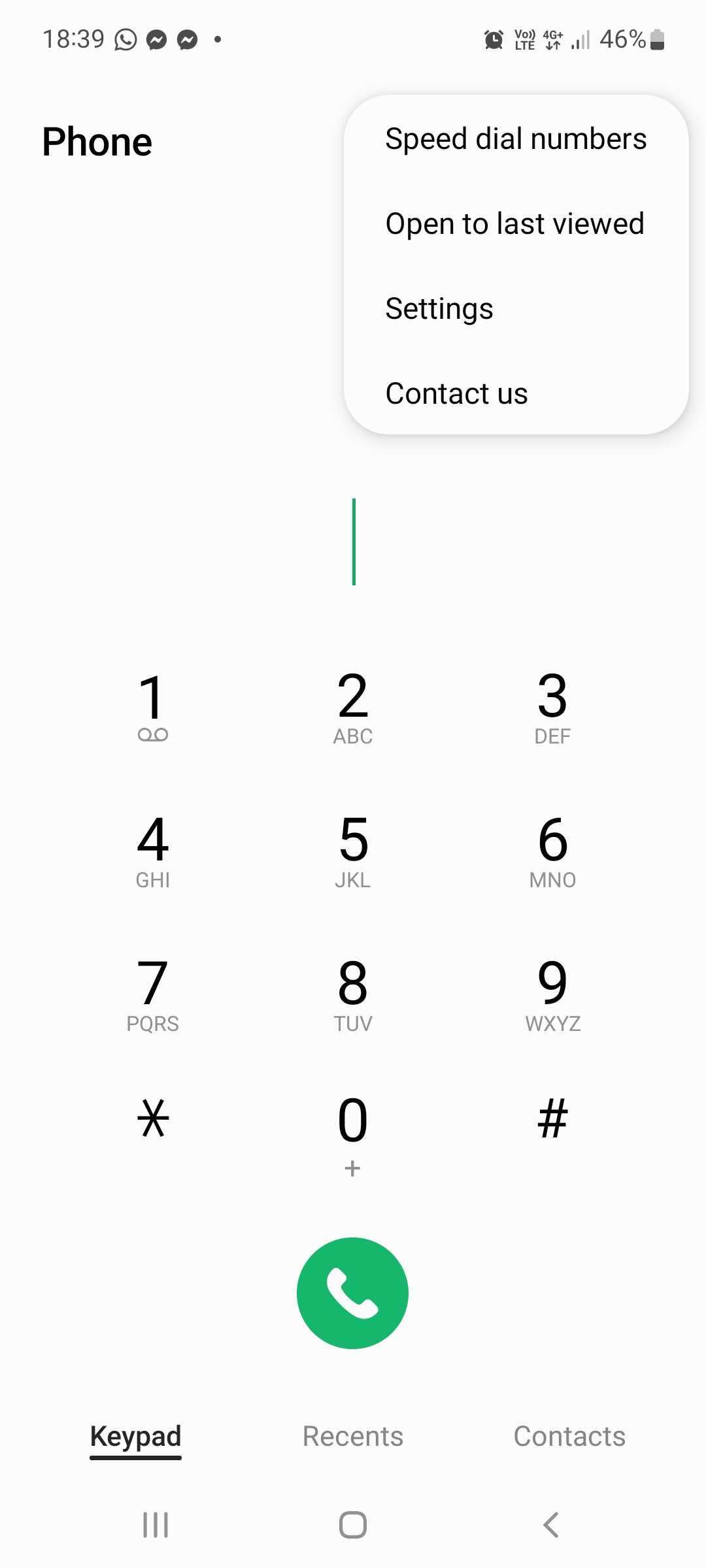Viewport: 706px width, 1568px height.
Task: Select Contact us in the menu
Action: pyautogui.click(x=456, y=393)
